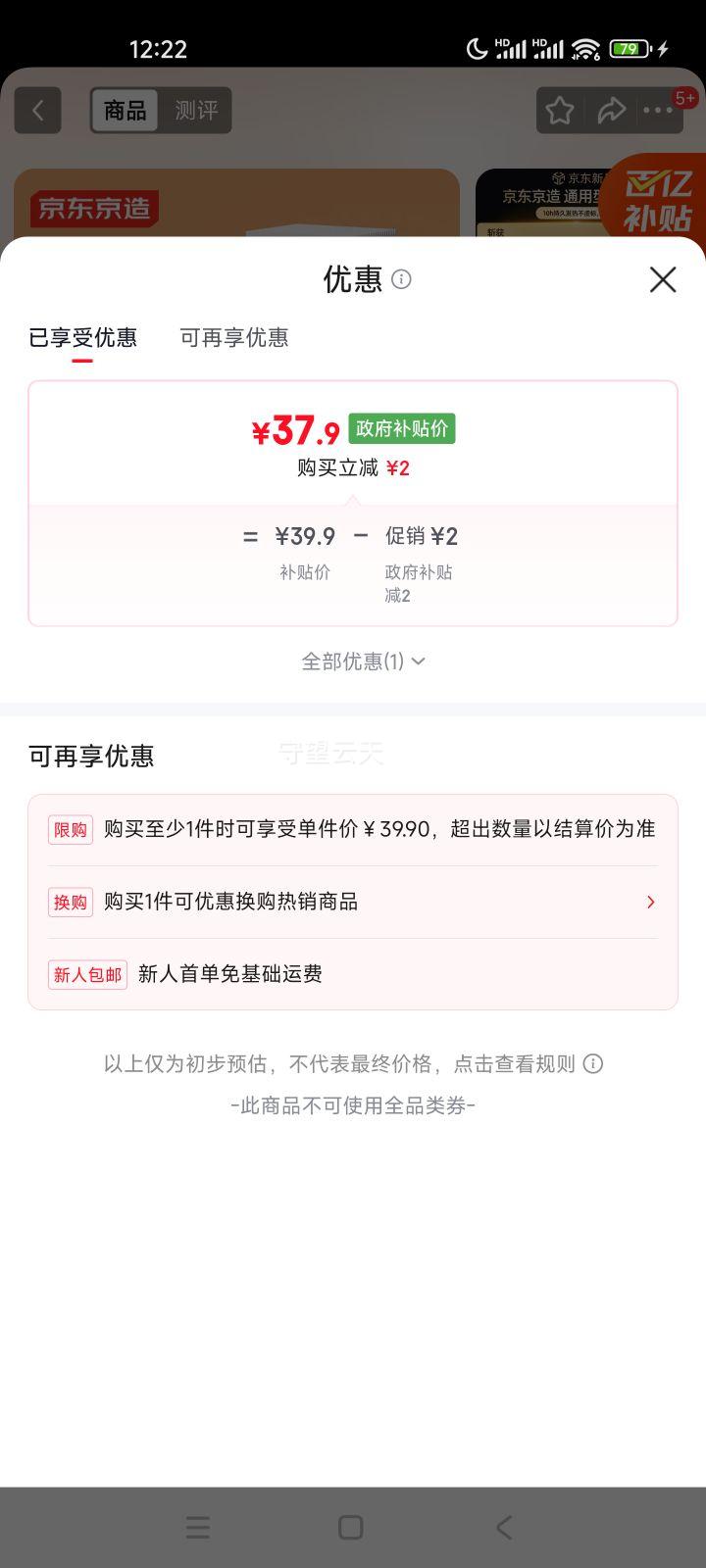This screenshot has height=1568, width=706.
Task: Open the more options menu with 5+ badge
Action: tap(659, 111)
